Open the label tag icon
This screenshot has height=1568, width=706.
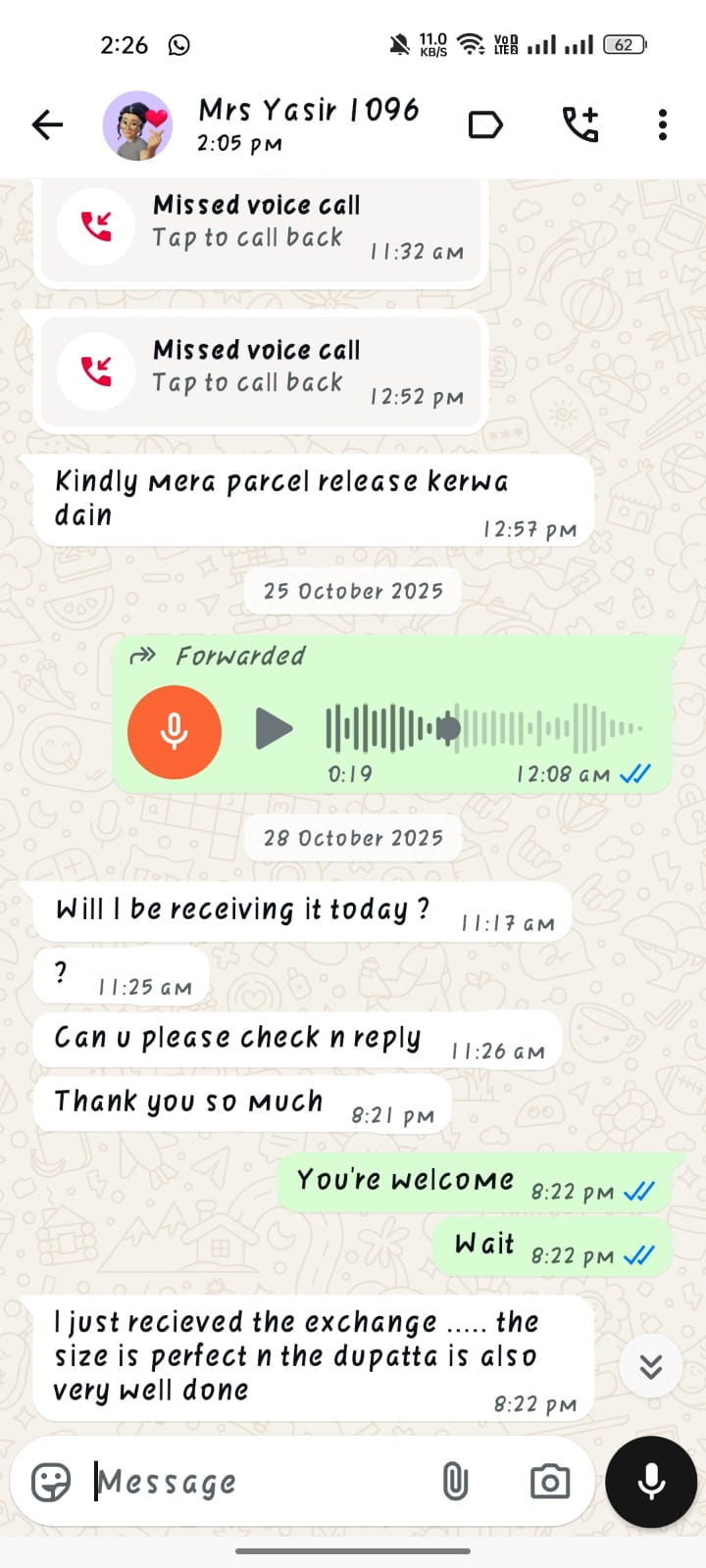[485, 124]
